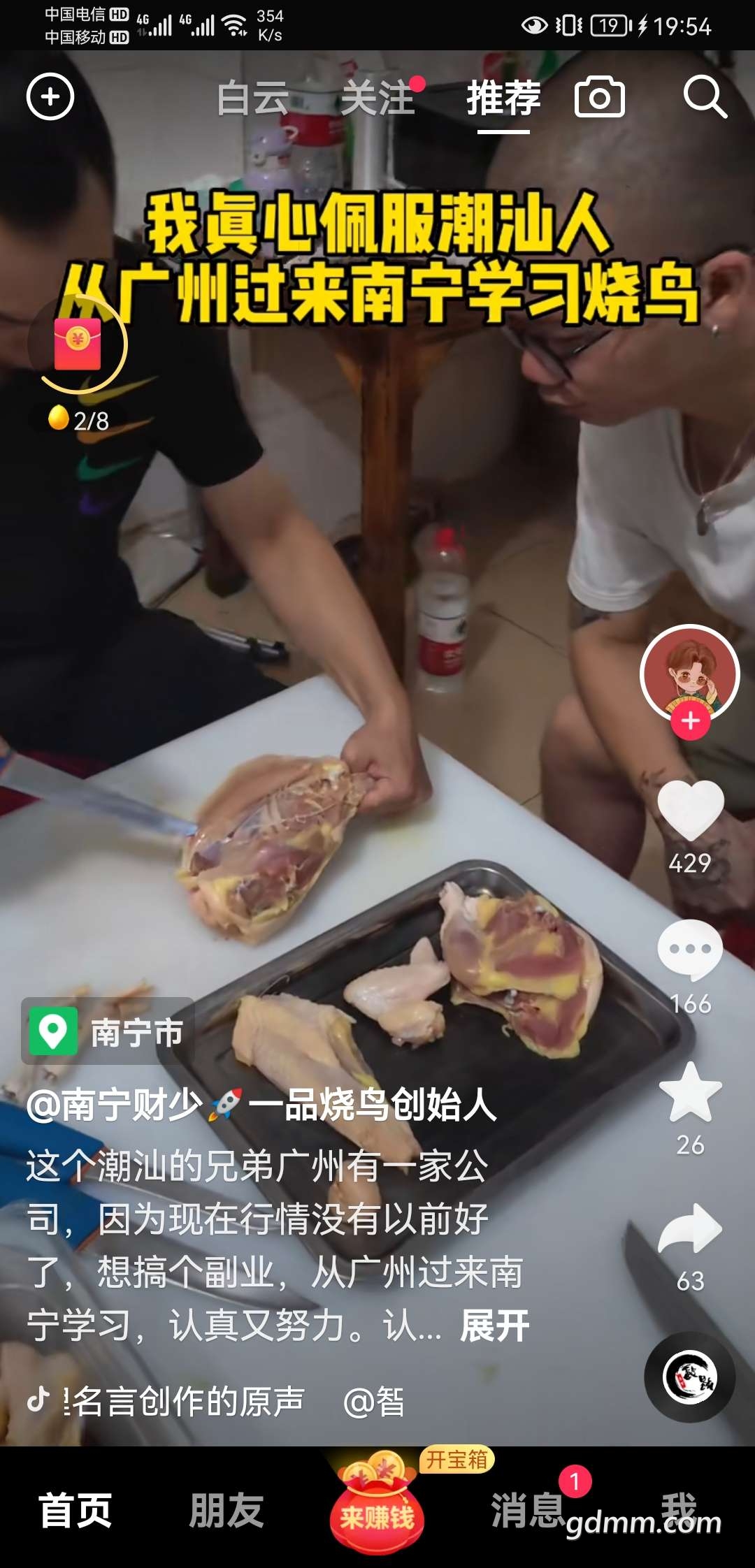Share this video via the arrow
Screen dimensions: 755x1568
pyautogui.click(x=690, y=1230)
